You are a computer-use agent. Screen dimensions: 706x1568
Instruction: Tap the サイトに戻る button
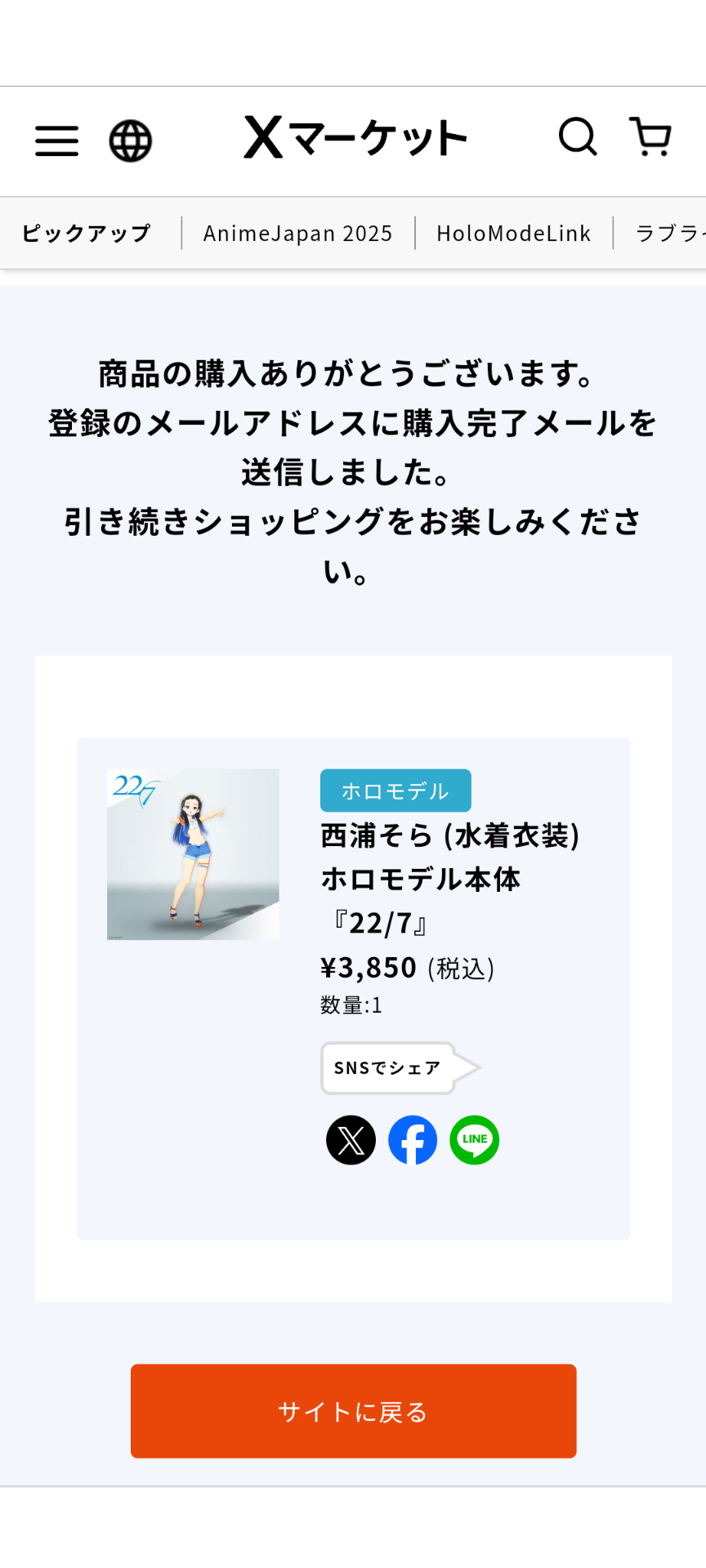[354, 1411]
